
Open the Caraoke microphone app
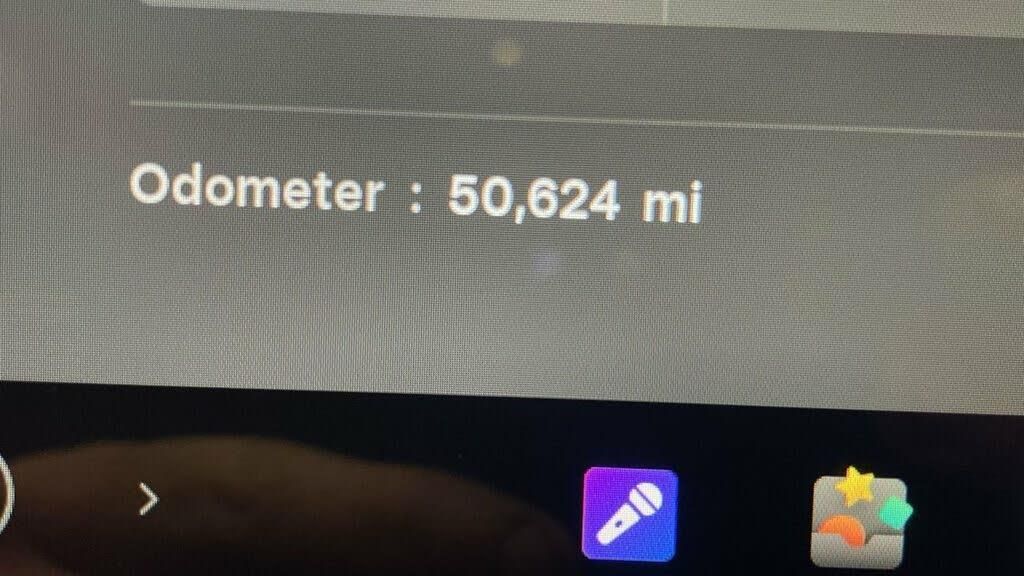630,514
